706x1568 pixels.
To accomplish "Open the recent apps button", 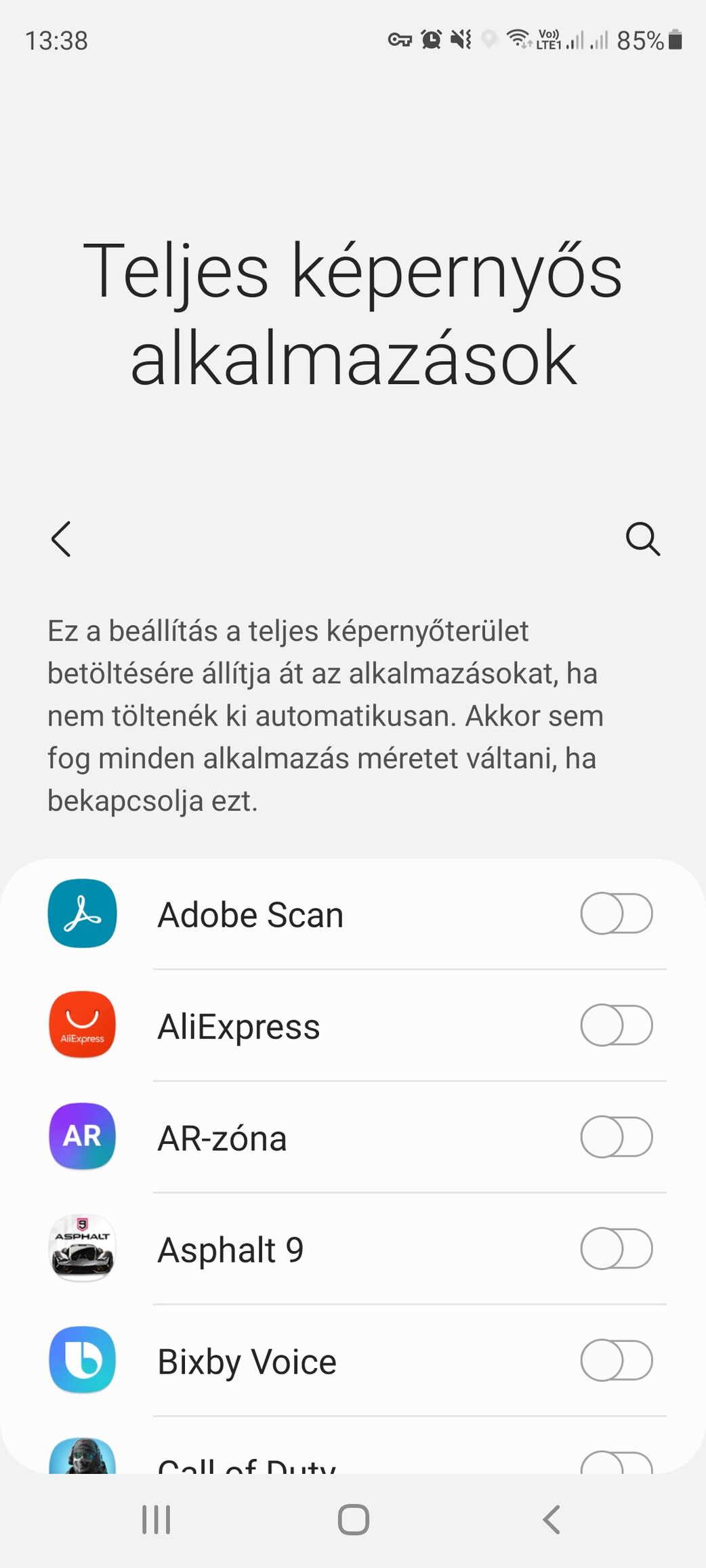I will pyautogui.click(x=156, y=1520).
